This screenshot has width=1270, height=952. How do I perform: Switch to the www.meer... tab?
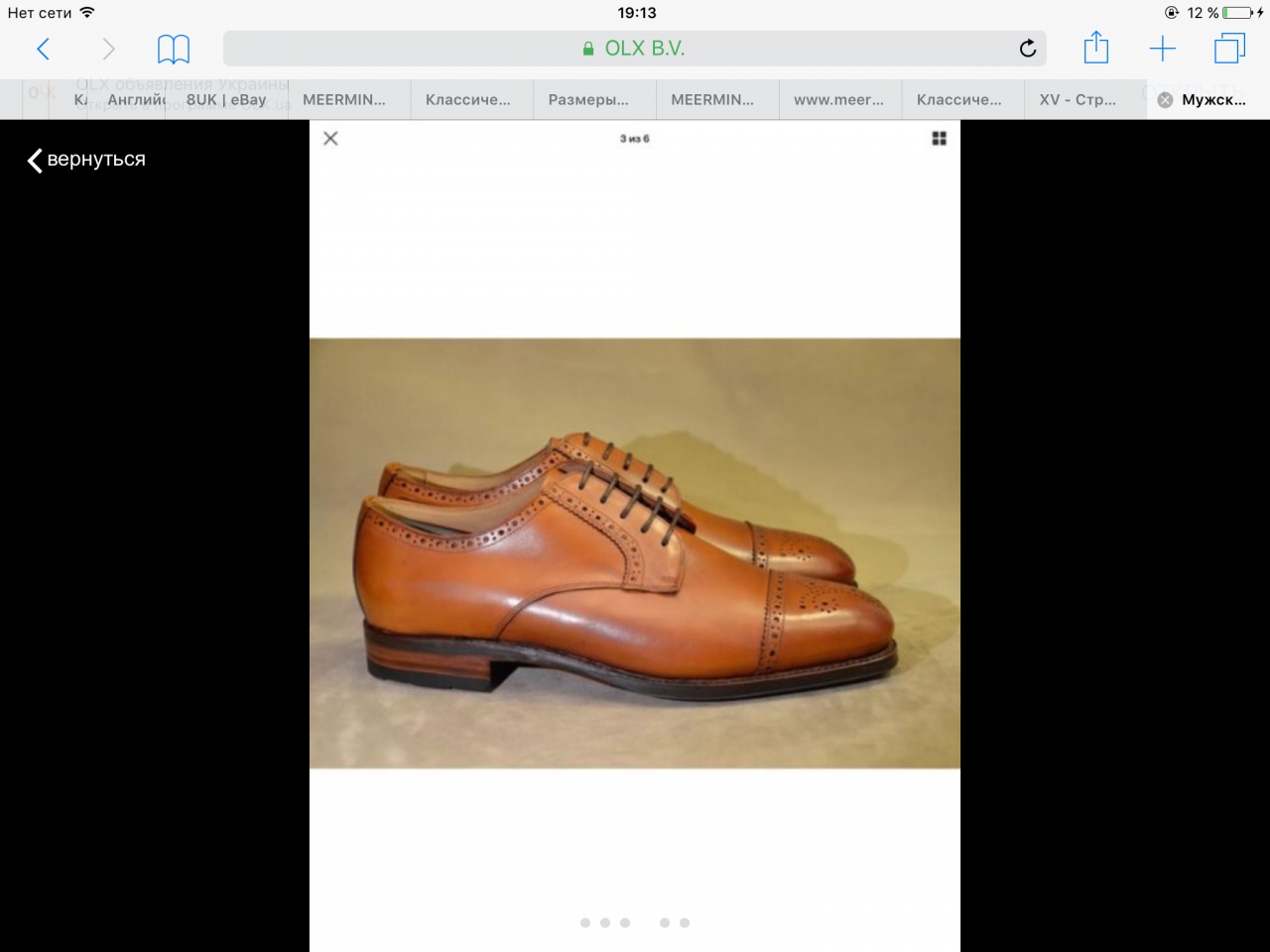pos(838,99)
